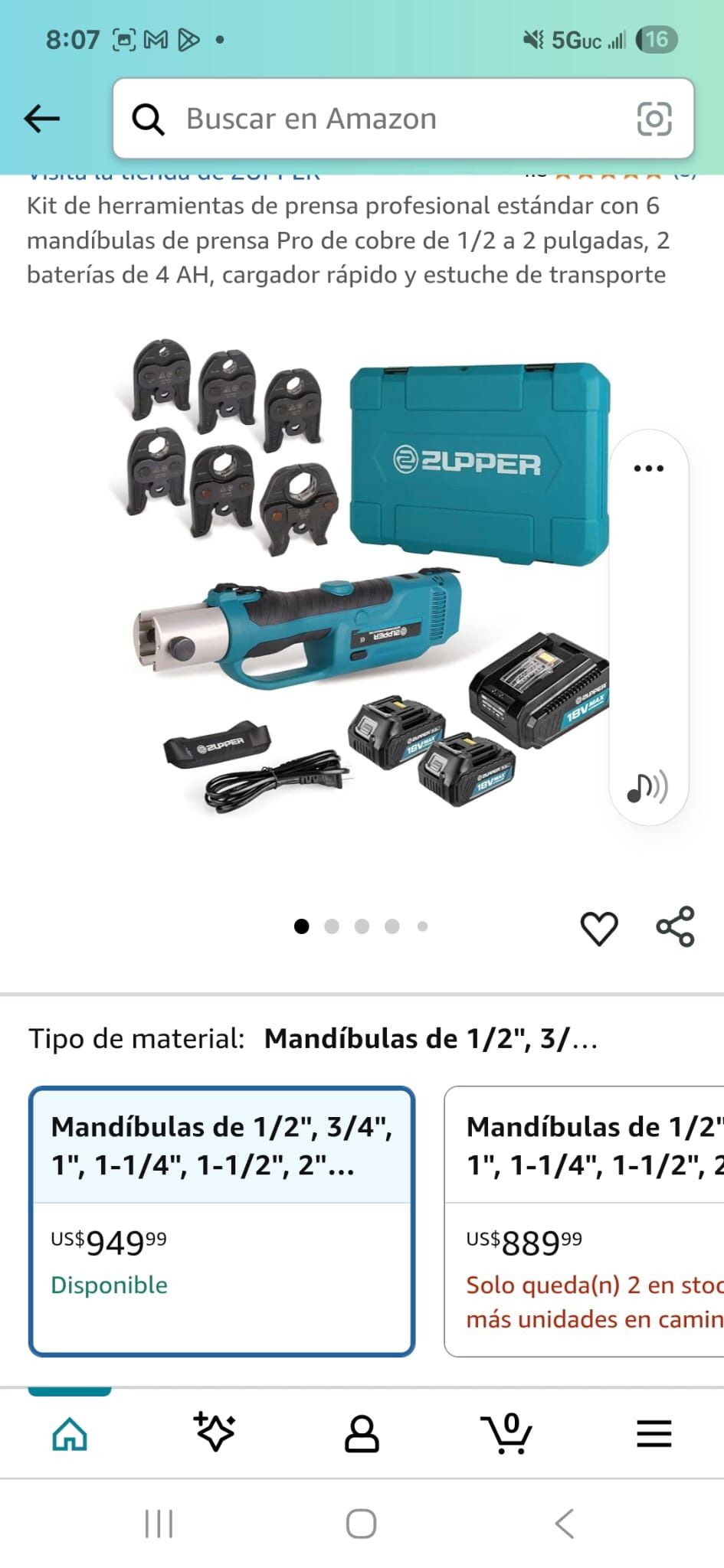The width and height of the screenshot is (724, 1568).
Task: Go to the Home tab
Action: (70, 1433)
